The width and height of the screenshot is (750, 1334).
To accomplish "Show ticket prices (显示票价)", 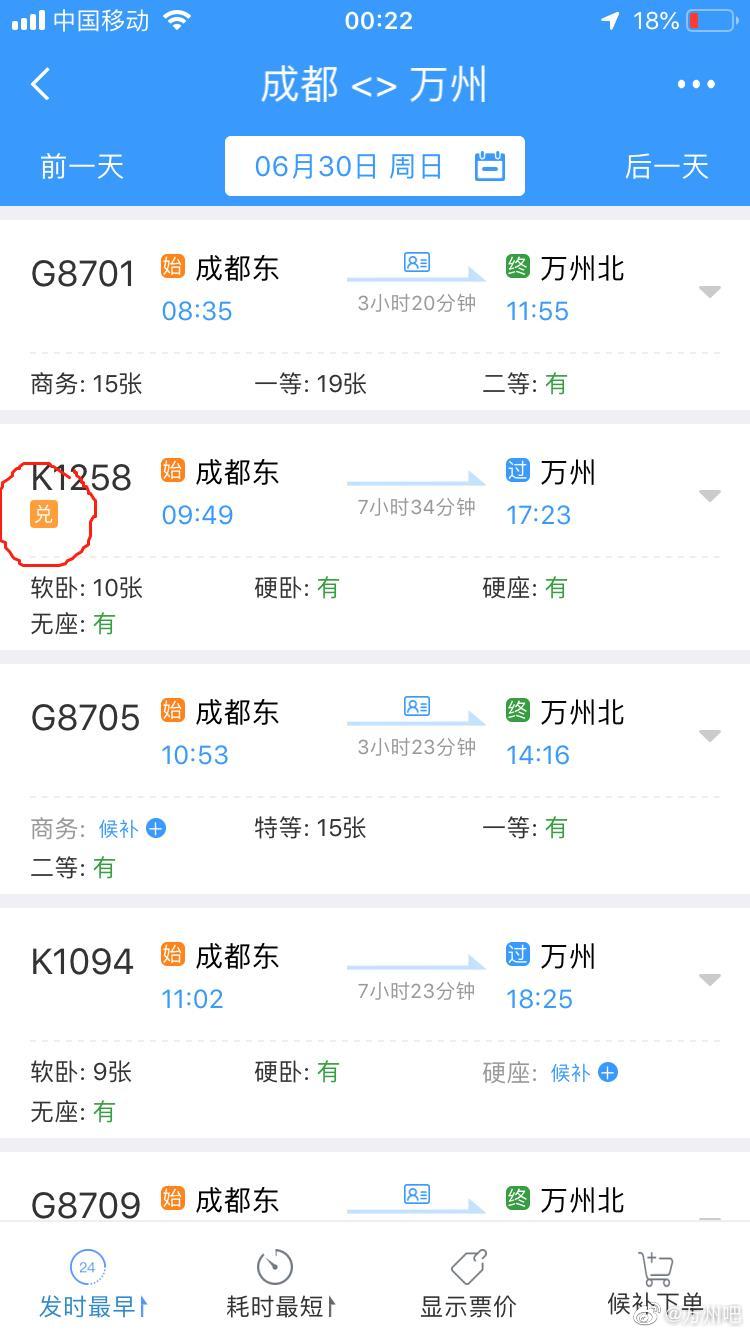I will click(x=468, y=1284).
